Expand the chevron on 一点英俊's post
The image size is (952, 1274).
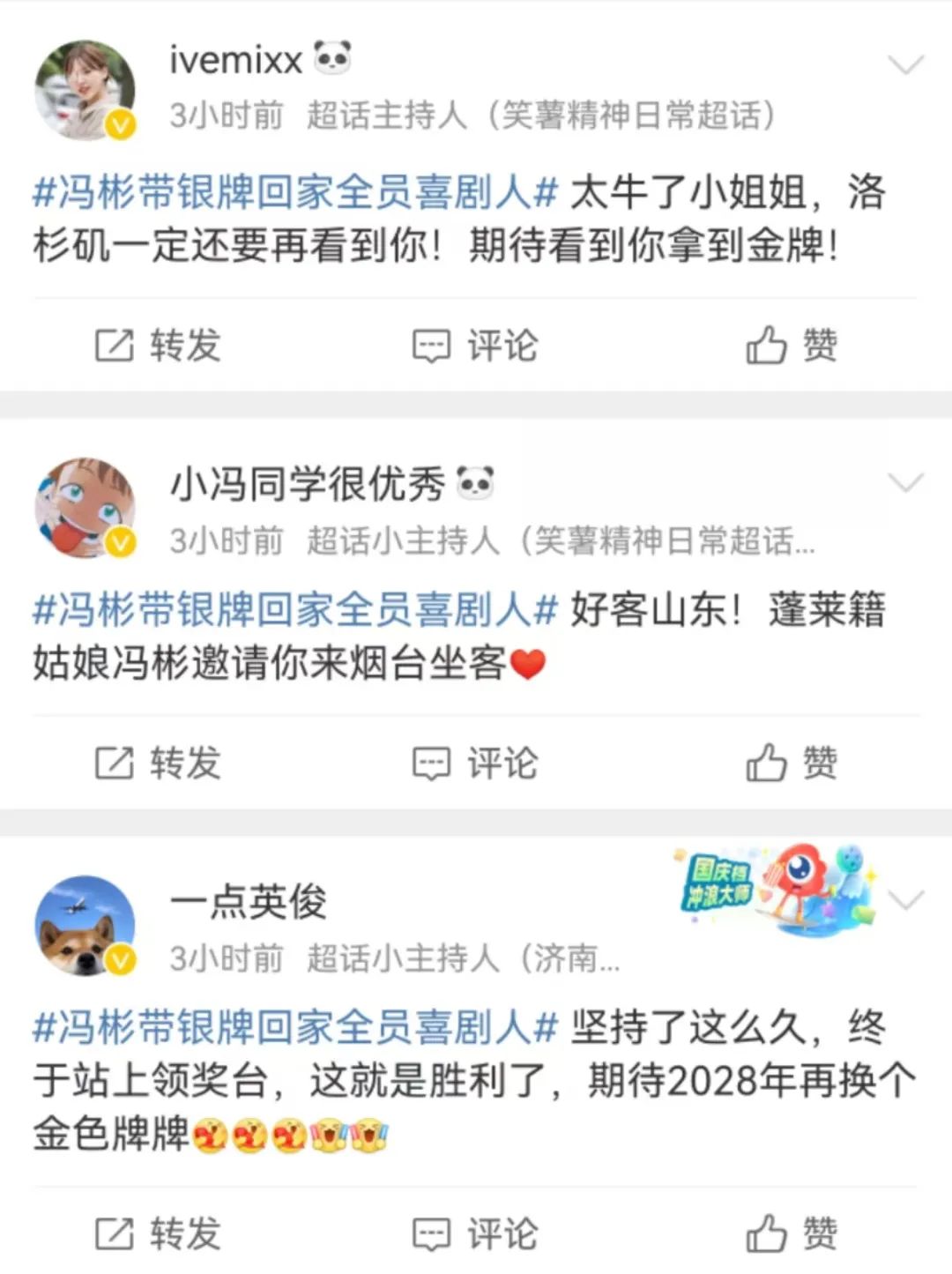(905, 900)
